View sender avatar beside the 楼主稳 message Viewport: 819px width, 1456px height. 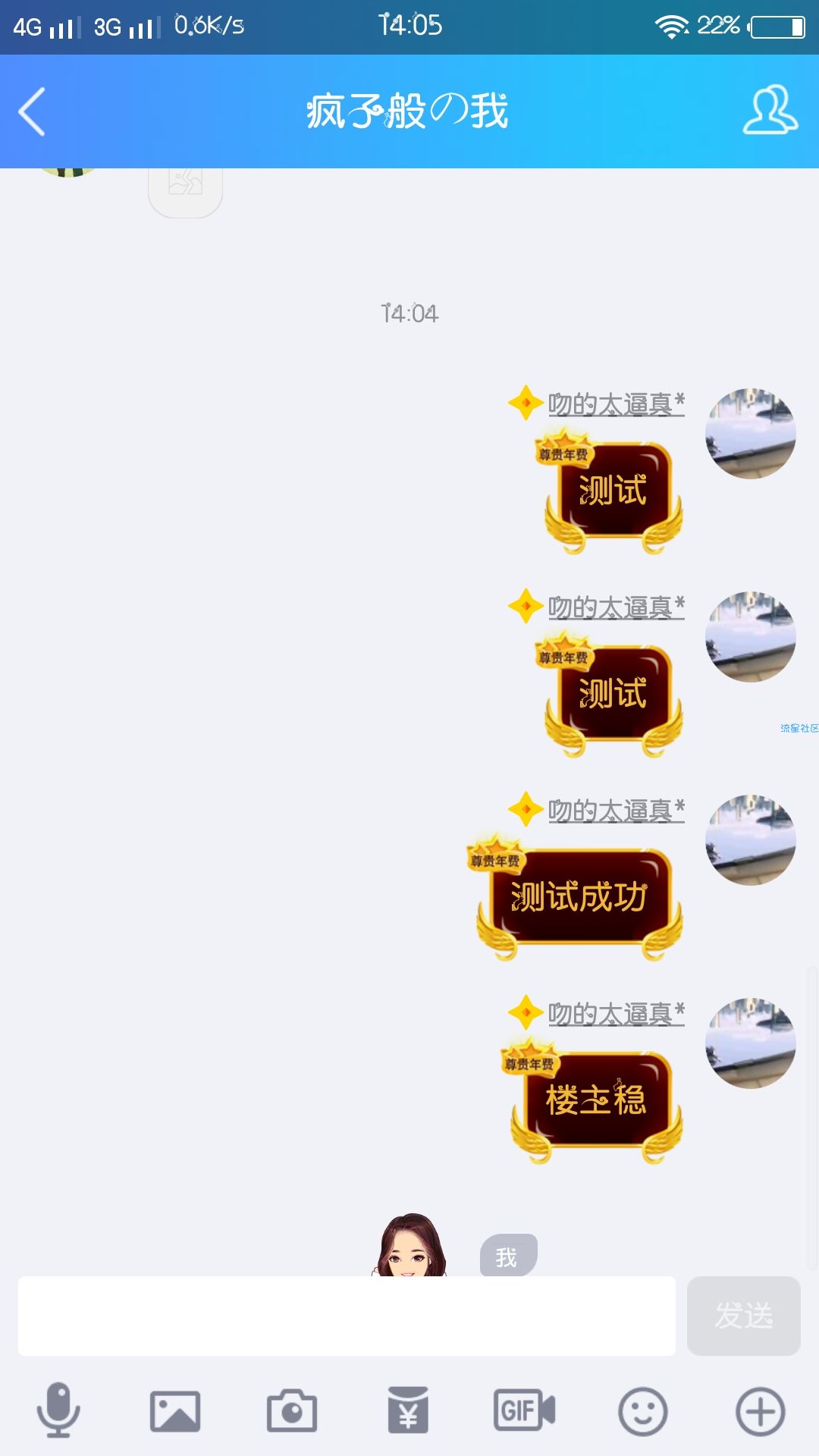click(x=750, y=1043)
